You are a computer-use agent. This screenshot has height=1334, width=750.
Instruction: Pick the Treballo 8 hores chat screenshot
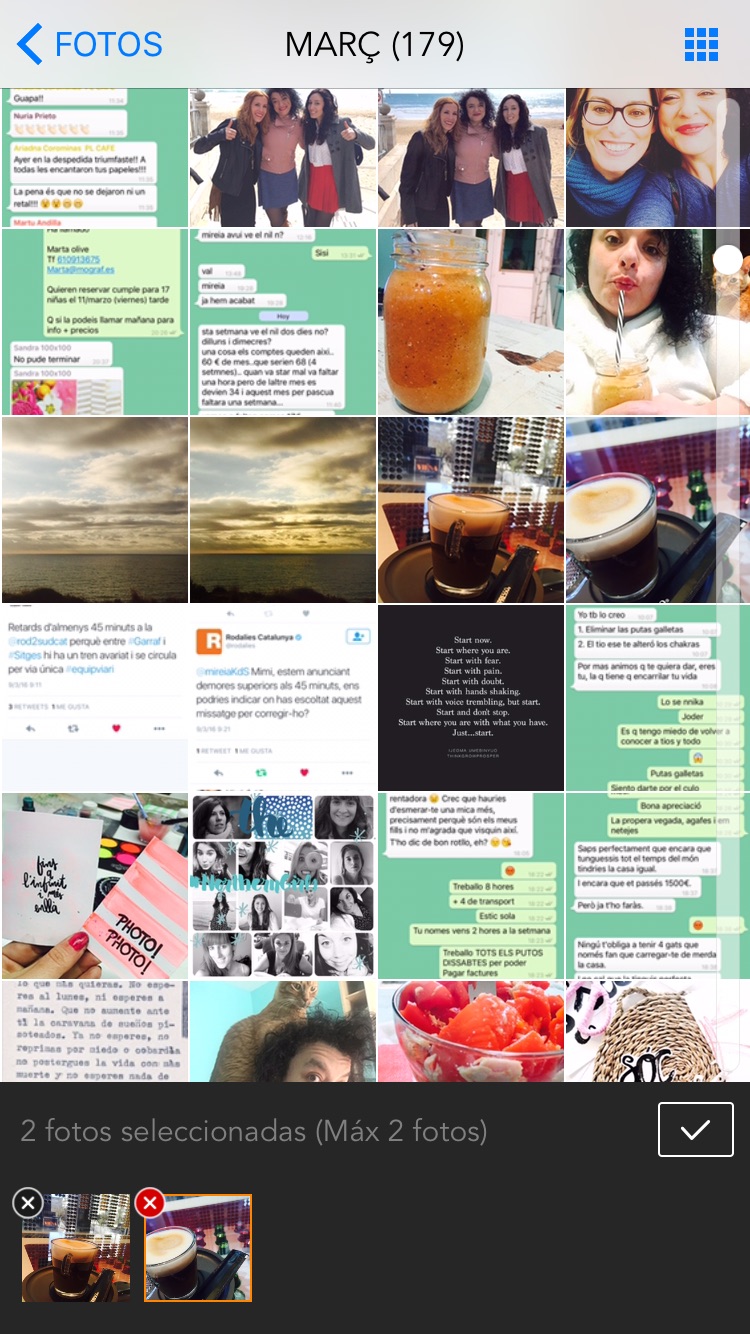(470, 886)
